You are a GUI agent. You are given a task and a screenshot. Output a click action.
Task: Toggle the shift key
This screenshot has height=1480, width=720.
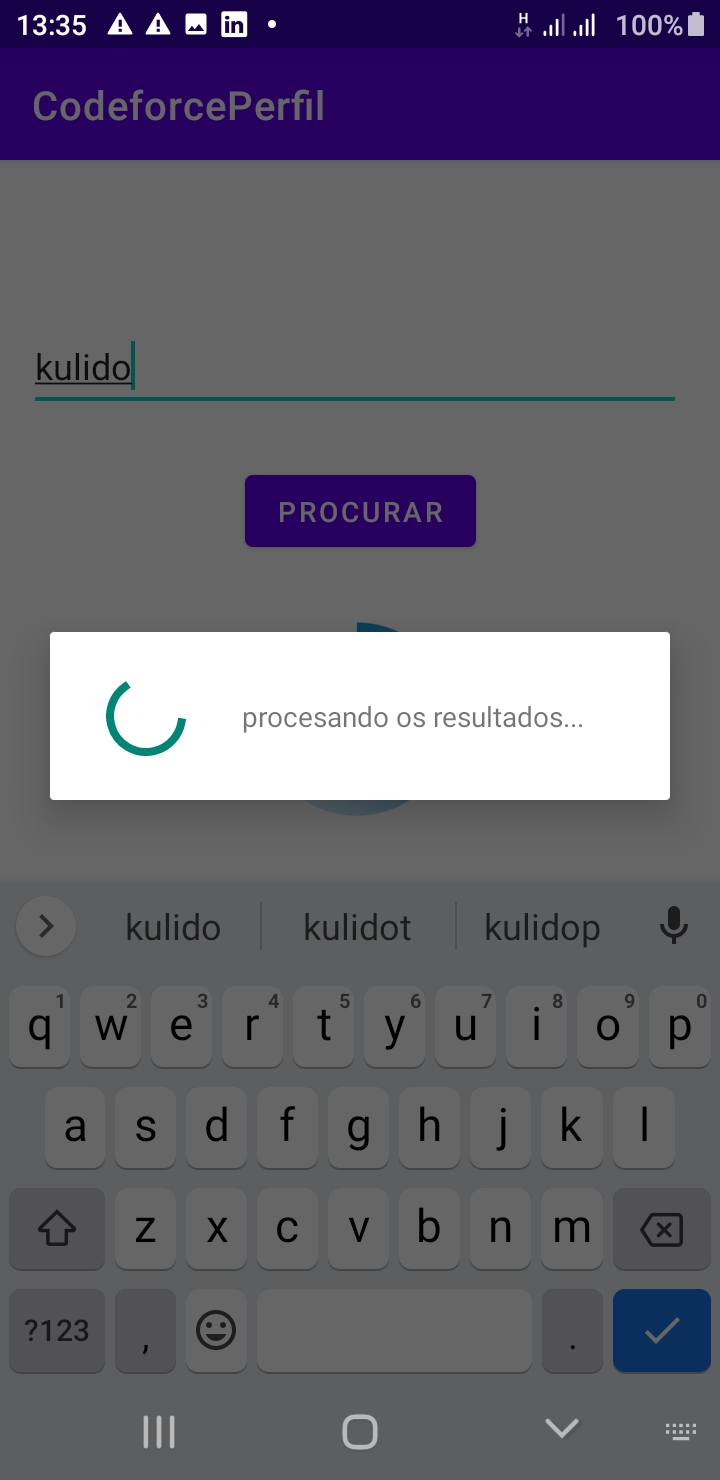(x=57, y=1229)
